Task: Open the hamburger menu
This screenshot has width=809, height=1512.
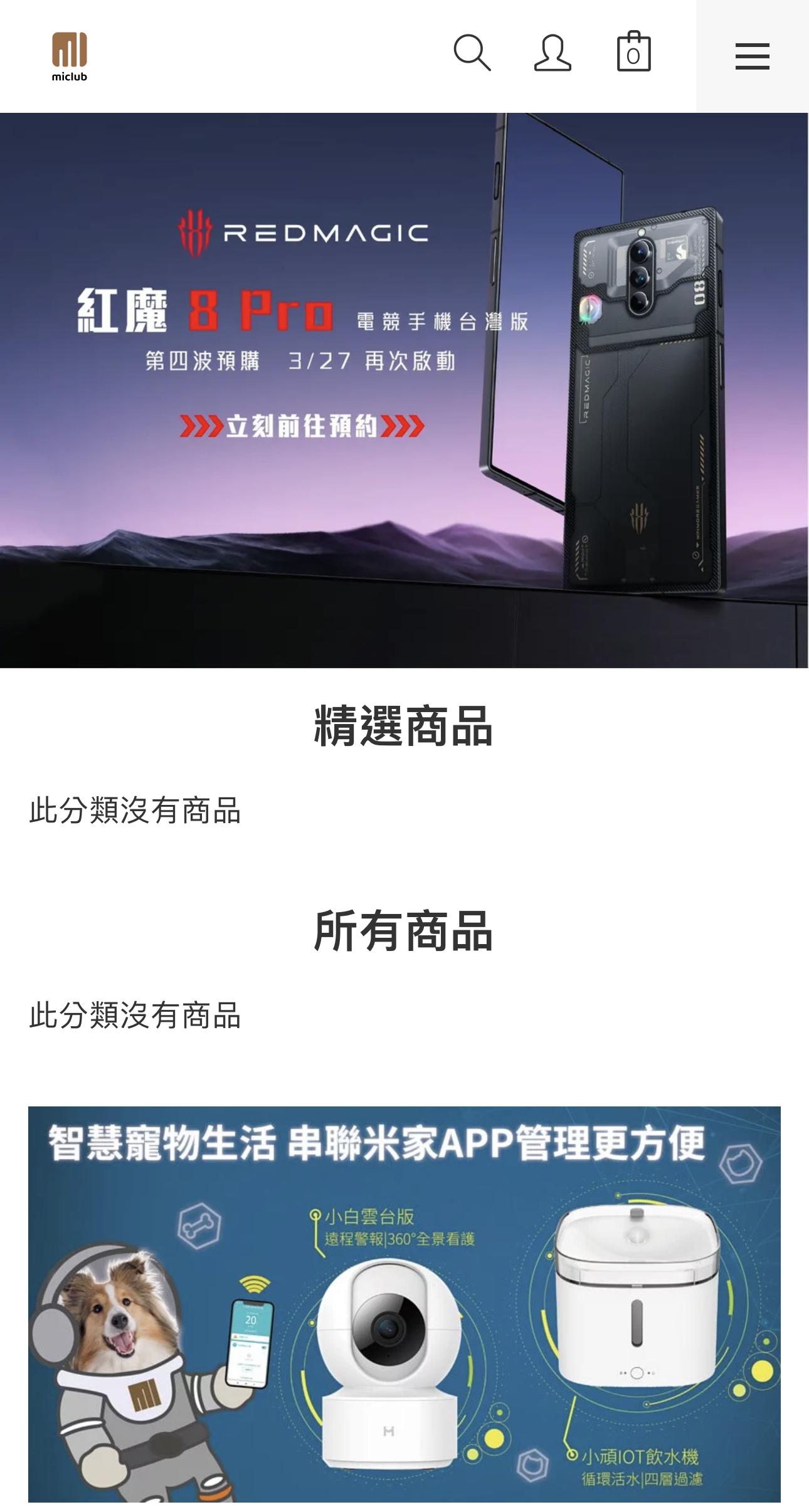Action: (x=752, y=56)
